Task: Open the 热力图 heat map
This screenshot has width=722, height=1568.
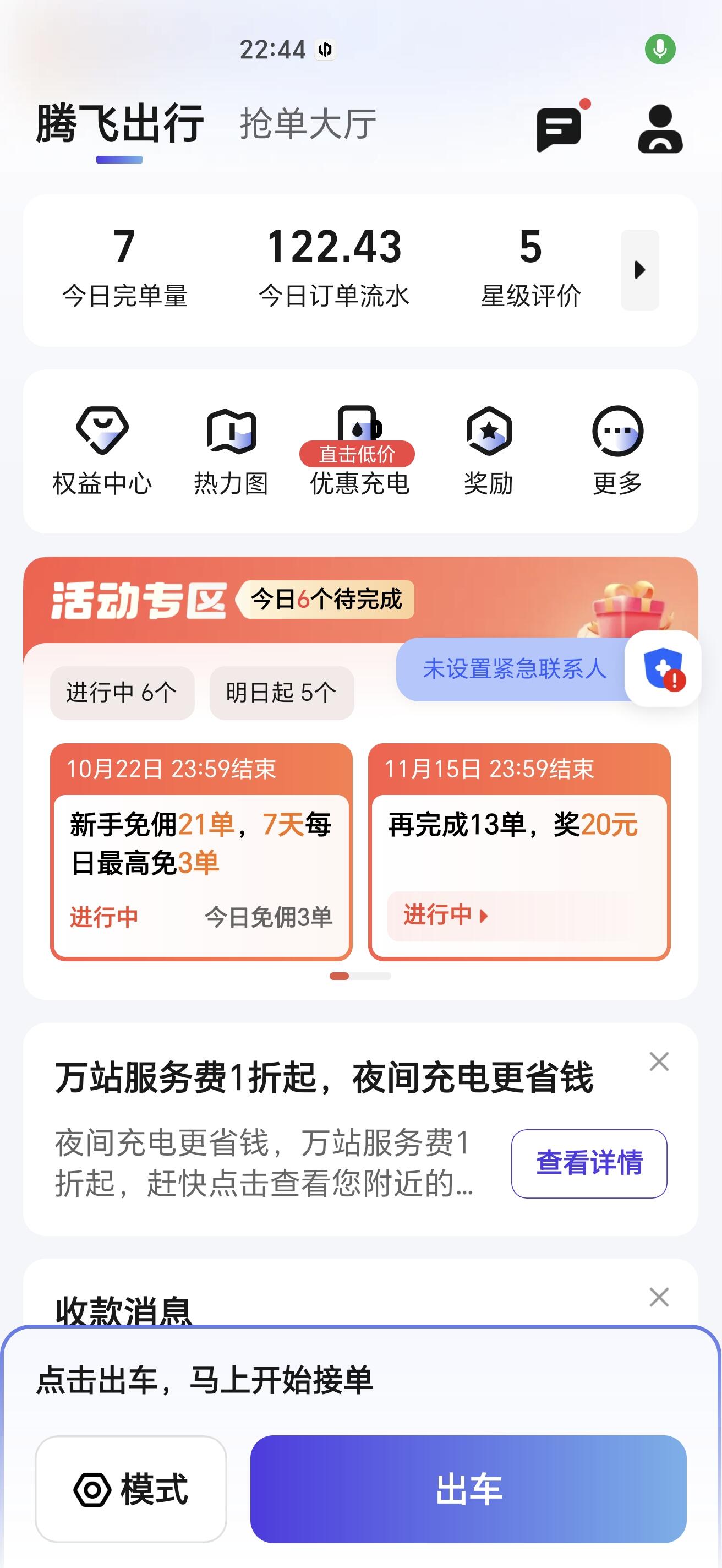Action: (231, 451)
